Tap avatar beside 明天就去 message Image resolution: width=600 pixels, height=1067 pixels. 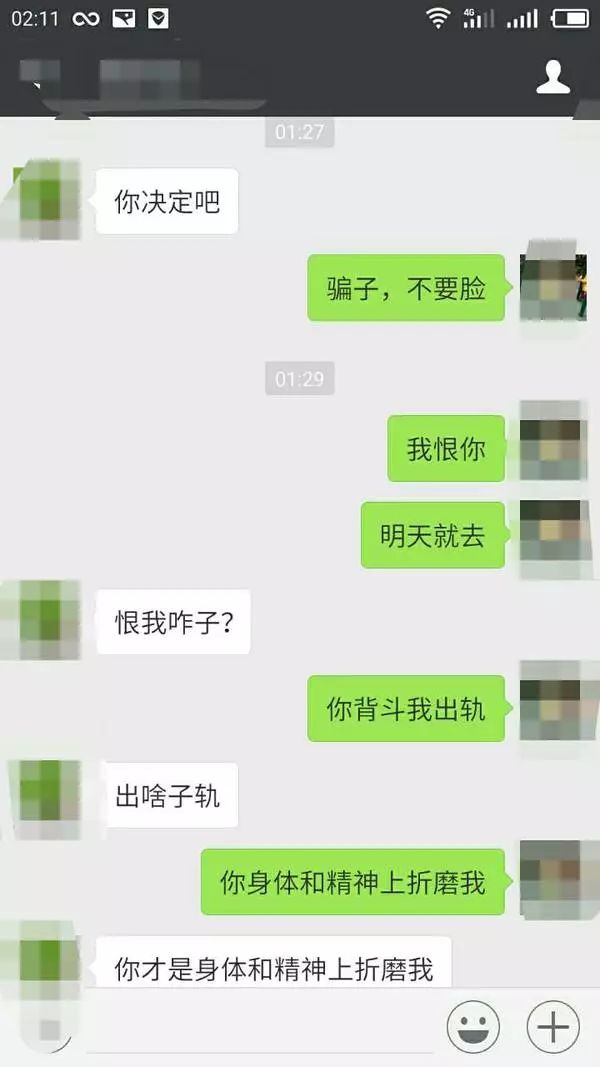coord(553,534)
